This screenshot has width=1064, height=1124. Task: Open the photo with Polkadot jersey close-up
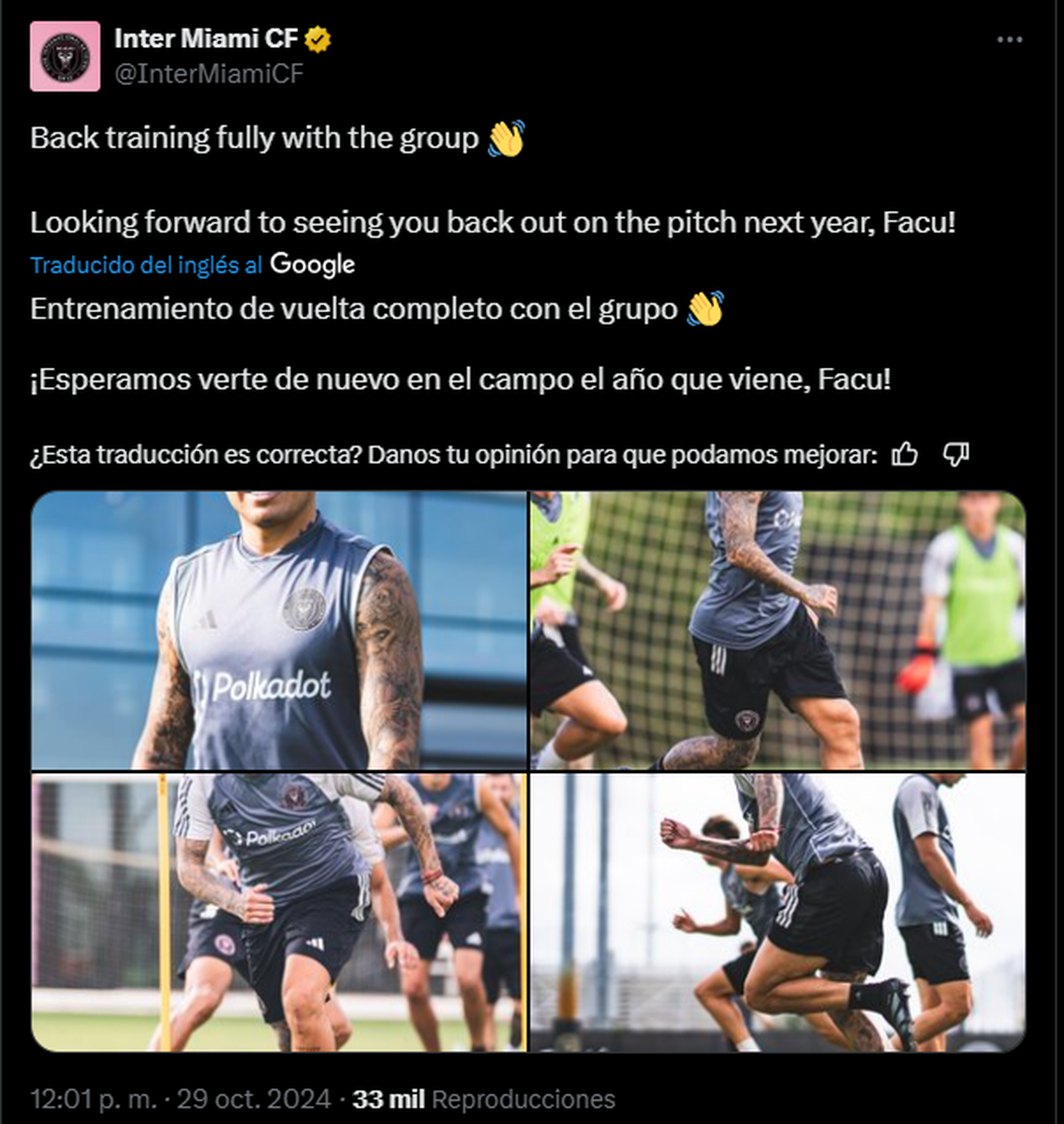click(x=279, y=630)
